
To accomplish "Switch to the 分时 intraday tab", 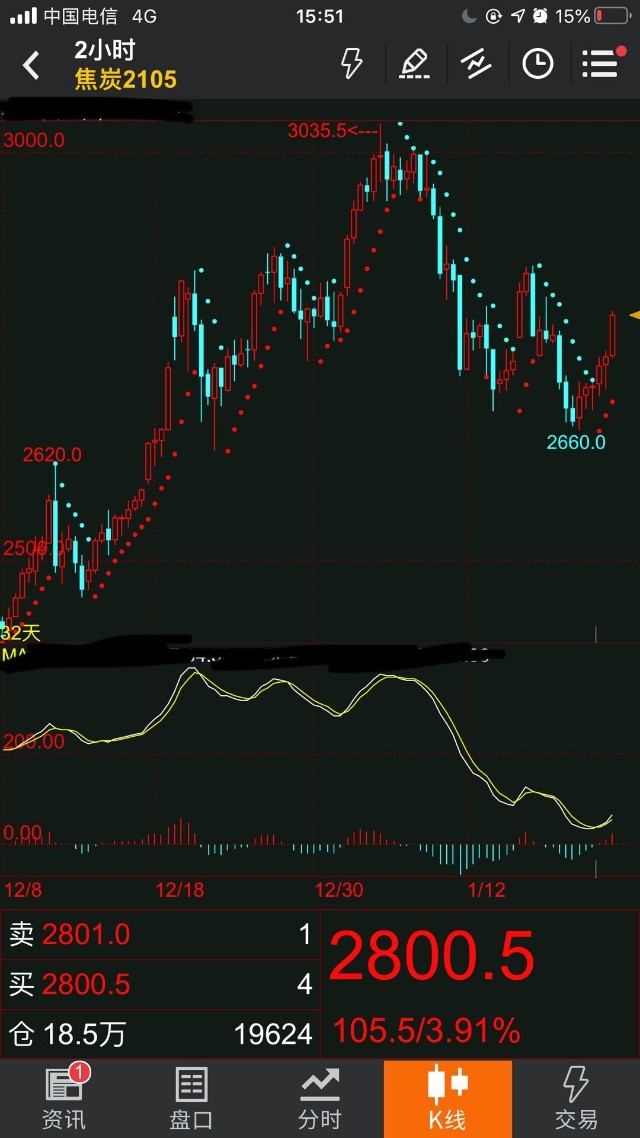I will pos(319,1098).
